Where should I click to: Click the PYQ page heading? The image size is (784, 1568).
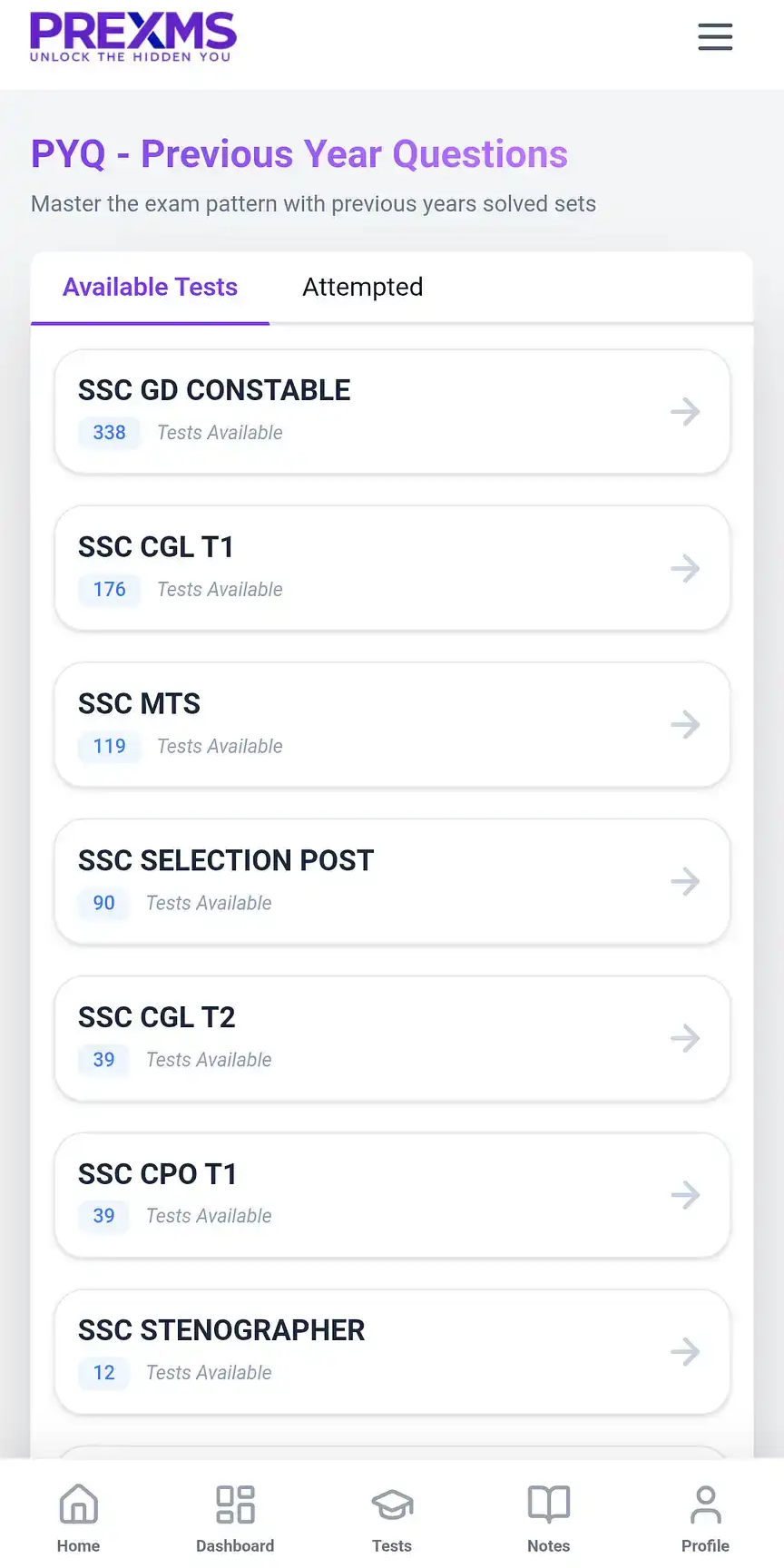(299, 154)
